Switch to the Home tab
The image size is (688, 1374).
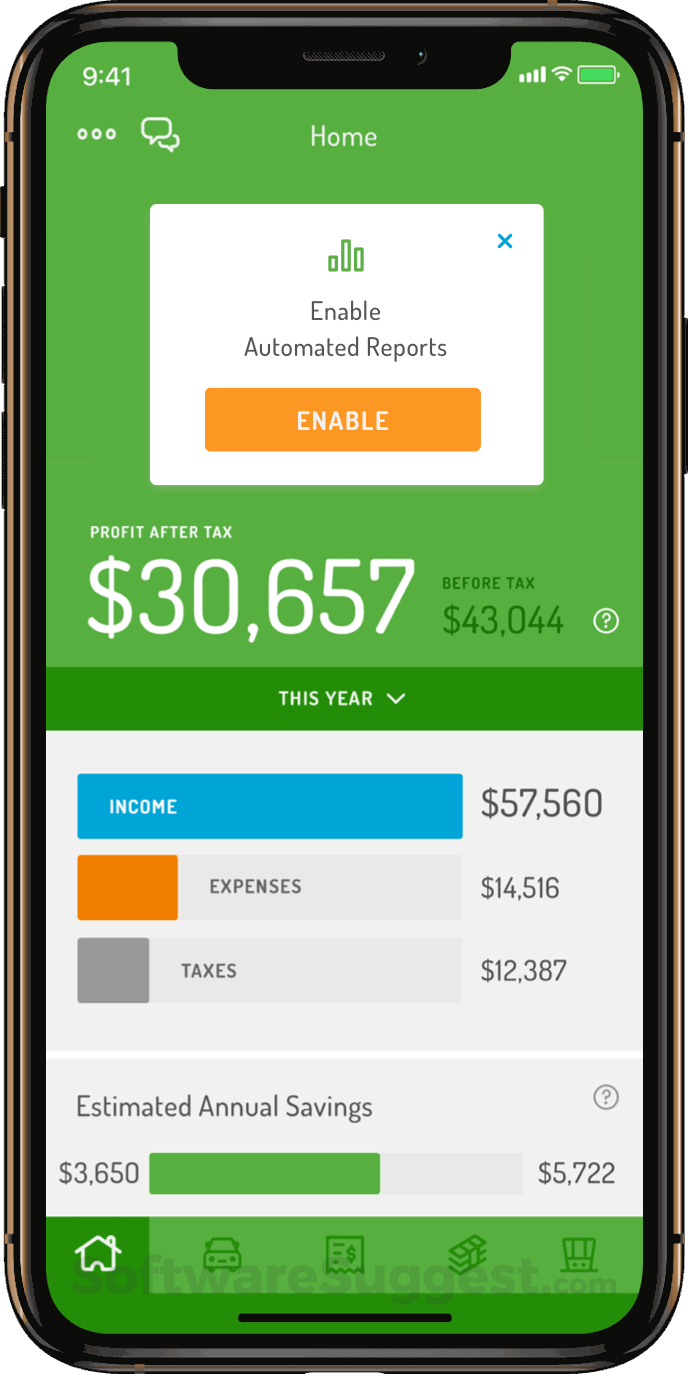98,1254
